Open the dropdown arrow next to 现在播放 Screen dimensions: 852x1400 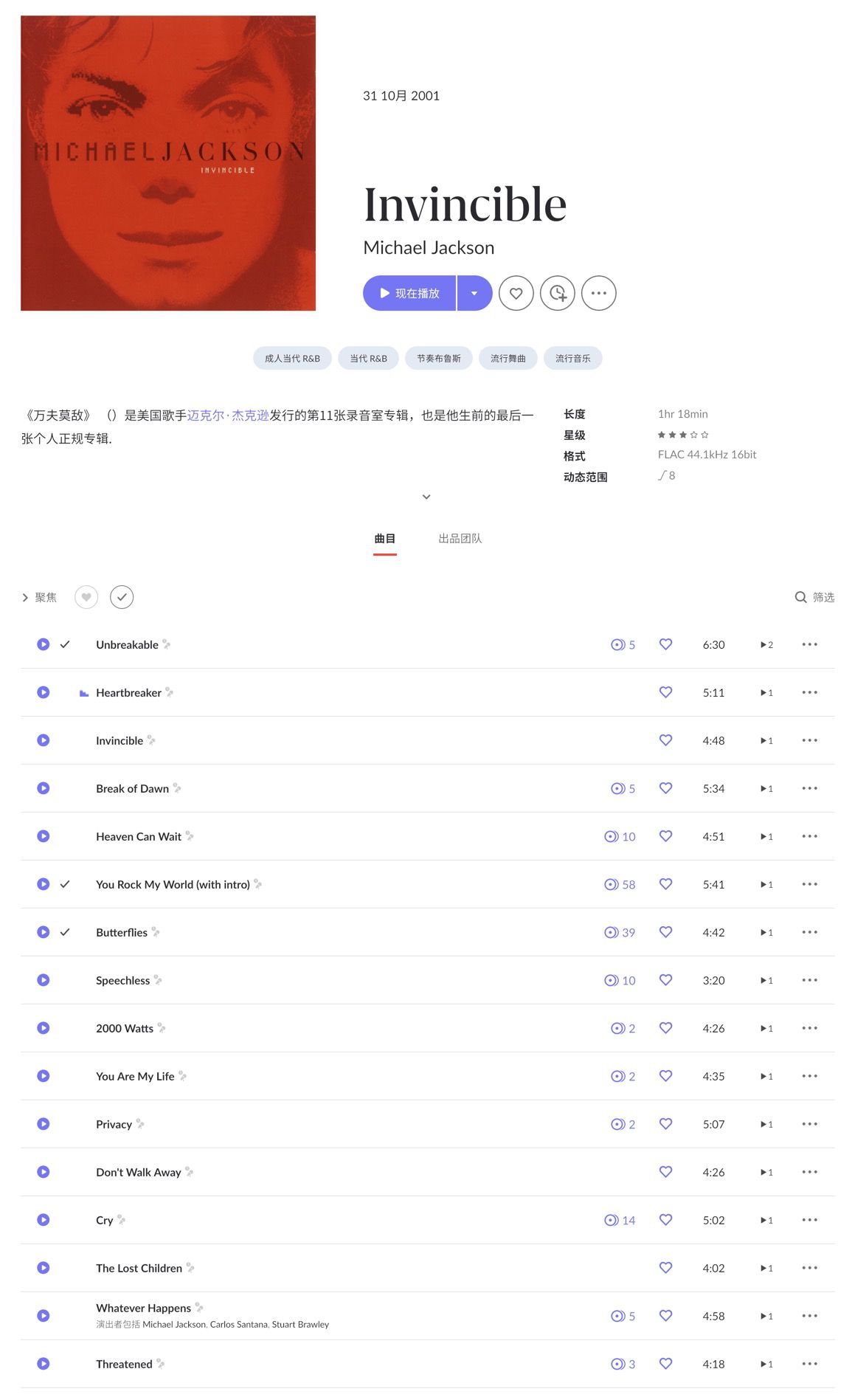(474, 293)
